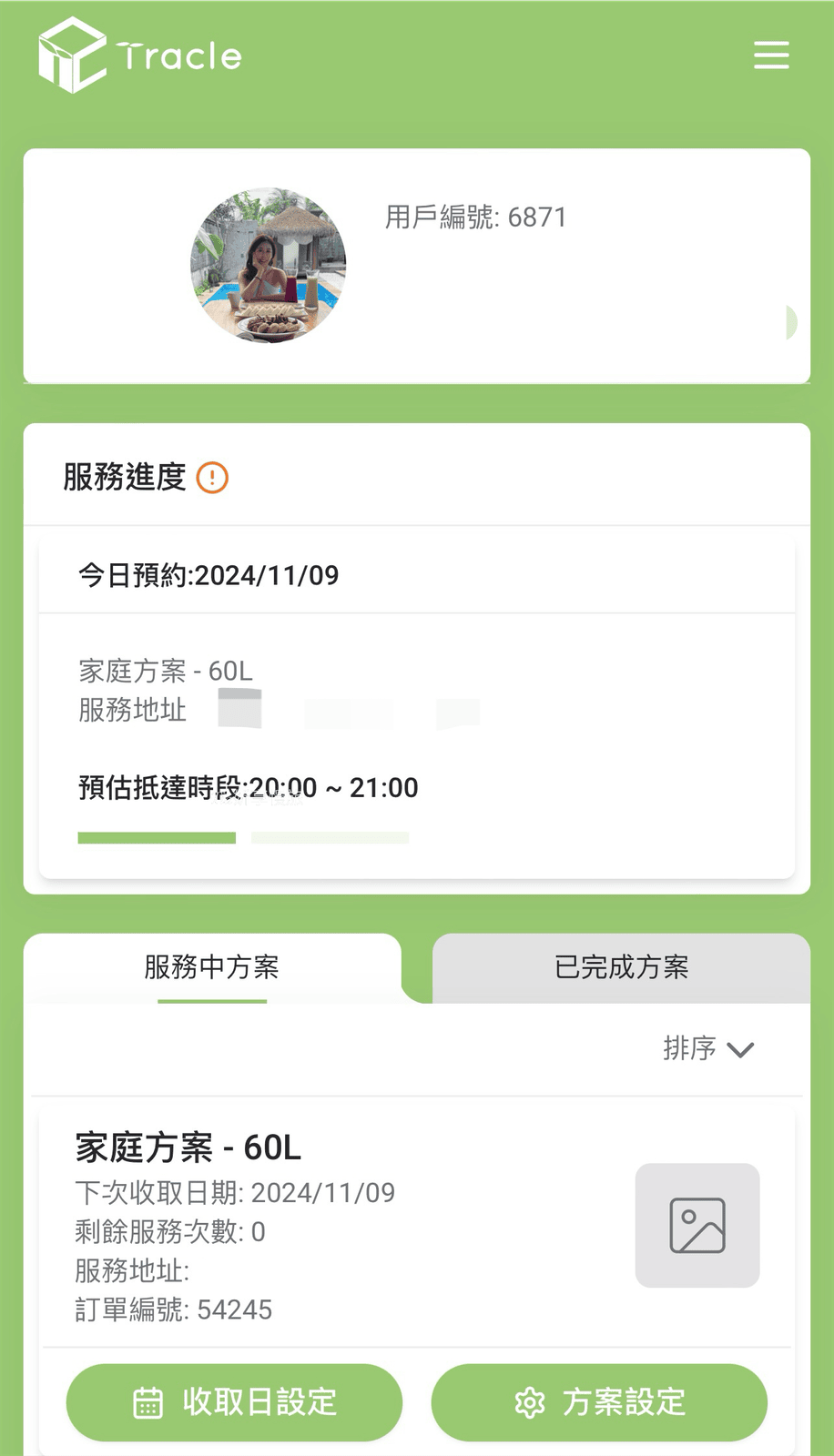This screenshot has height=1456, width=834.
Task: Open the user profile picture
Action: [x=267, y=265]
